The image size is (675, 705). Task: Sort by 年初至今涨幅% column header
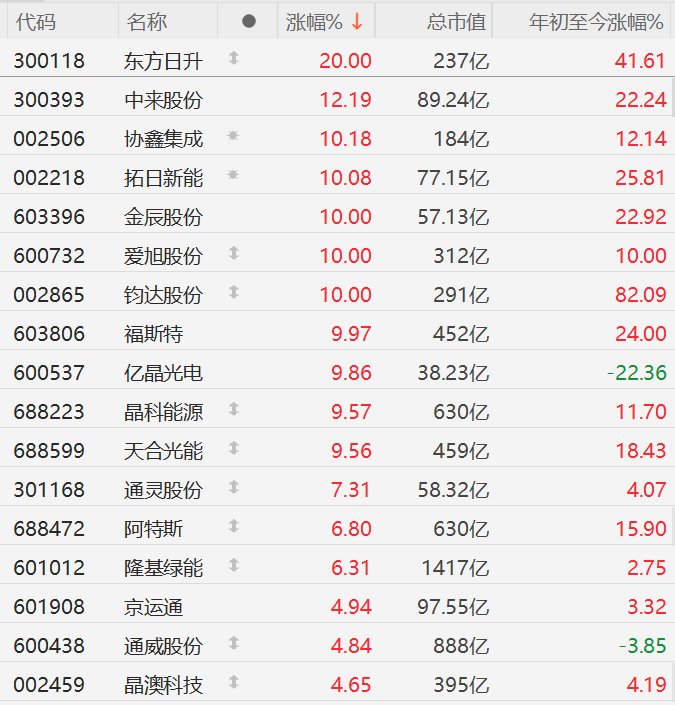pyautogui.click(x=596, y=21)
